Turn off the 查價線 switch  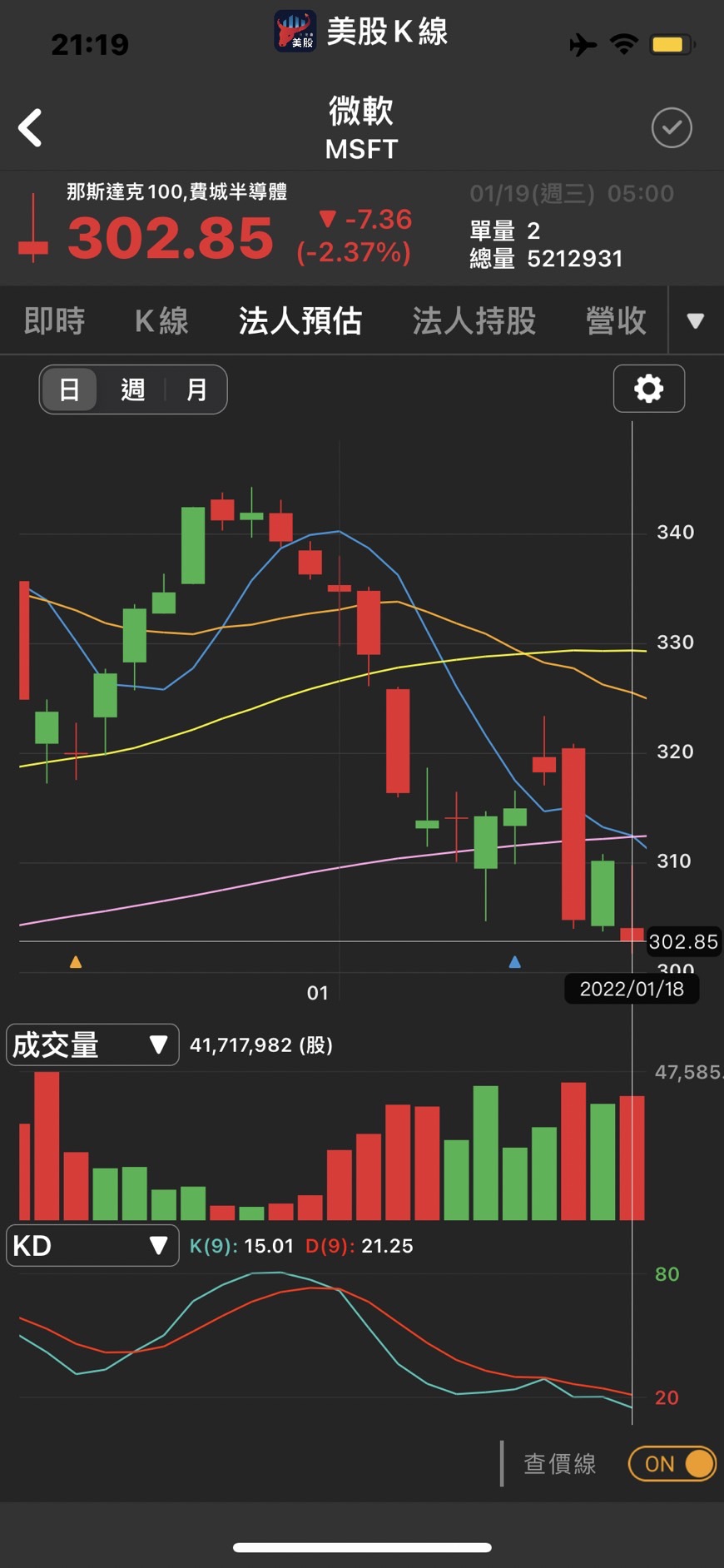point(672,1464)
